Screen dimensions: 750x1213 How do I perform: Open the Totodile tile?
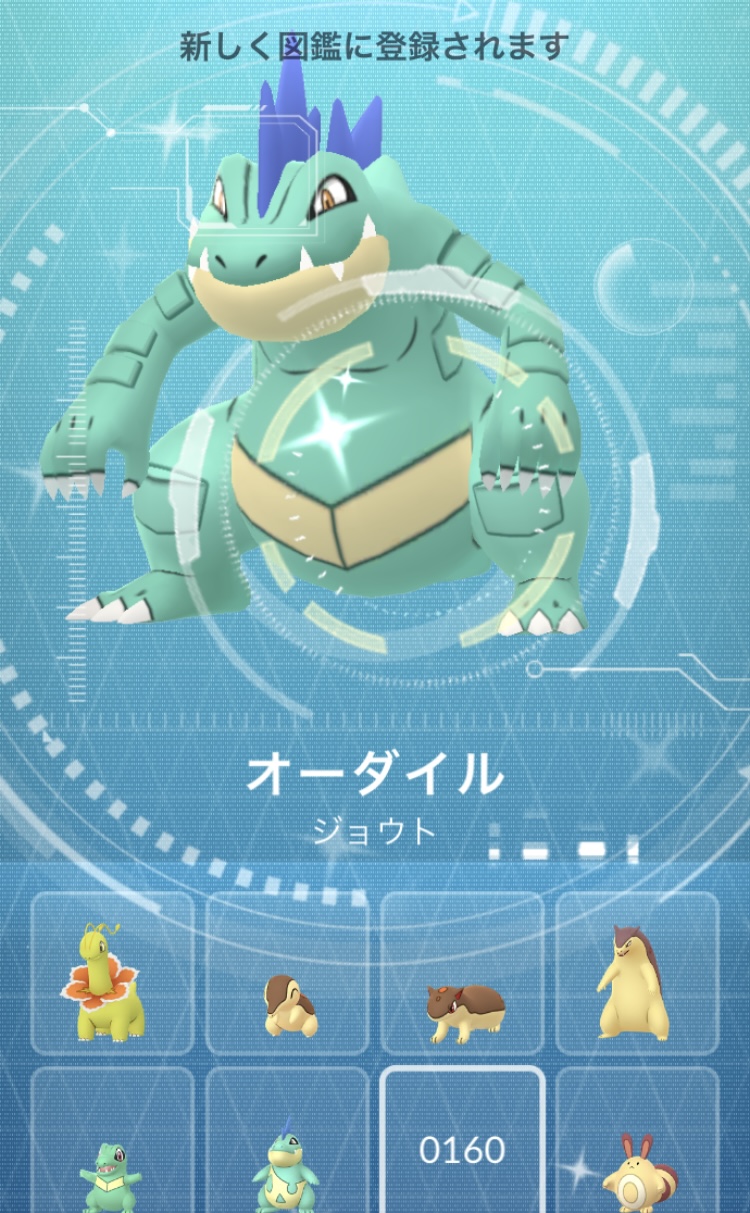click(112, 1140)
